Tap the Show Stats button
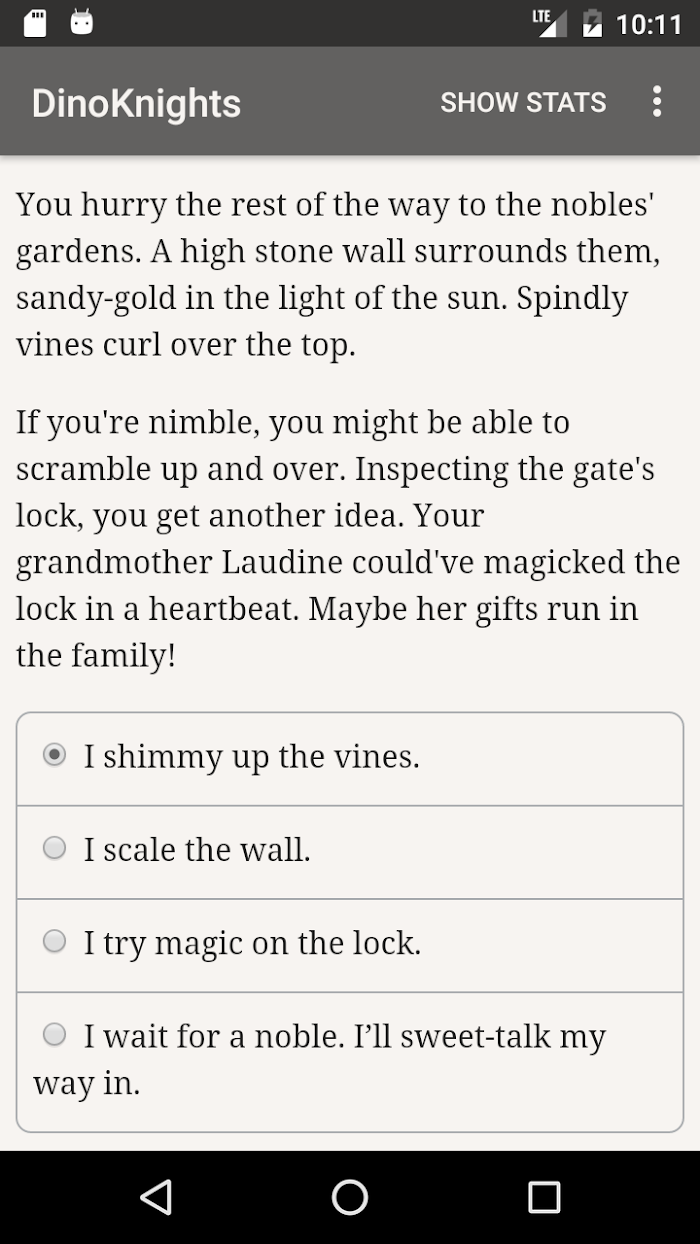The image size is (700, 1244). coord(523,102)
